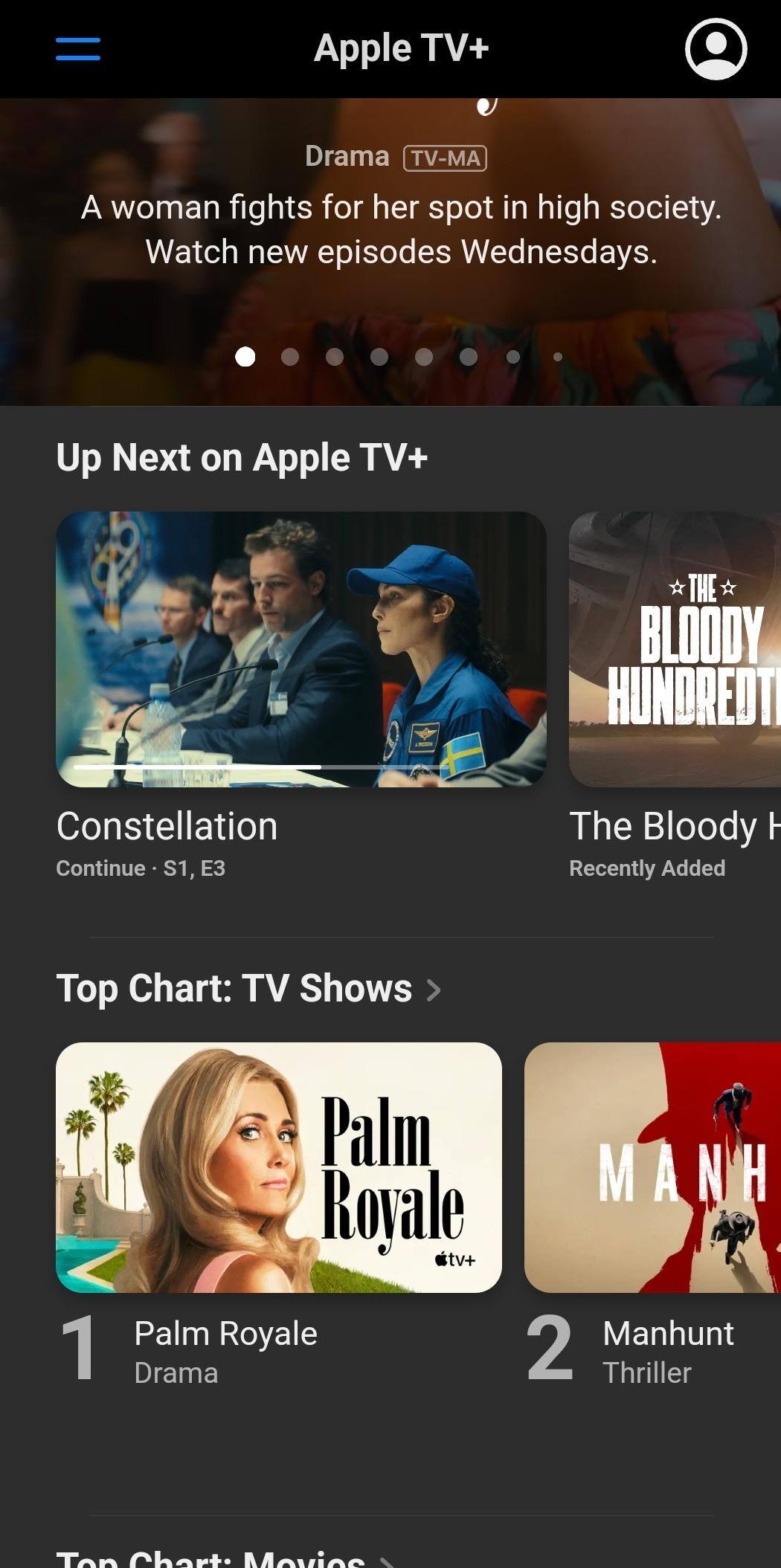Expand Top Chart: TV Shows
This screenshot has height=1568, width=781.
click(x=248, y=989)
